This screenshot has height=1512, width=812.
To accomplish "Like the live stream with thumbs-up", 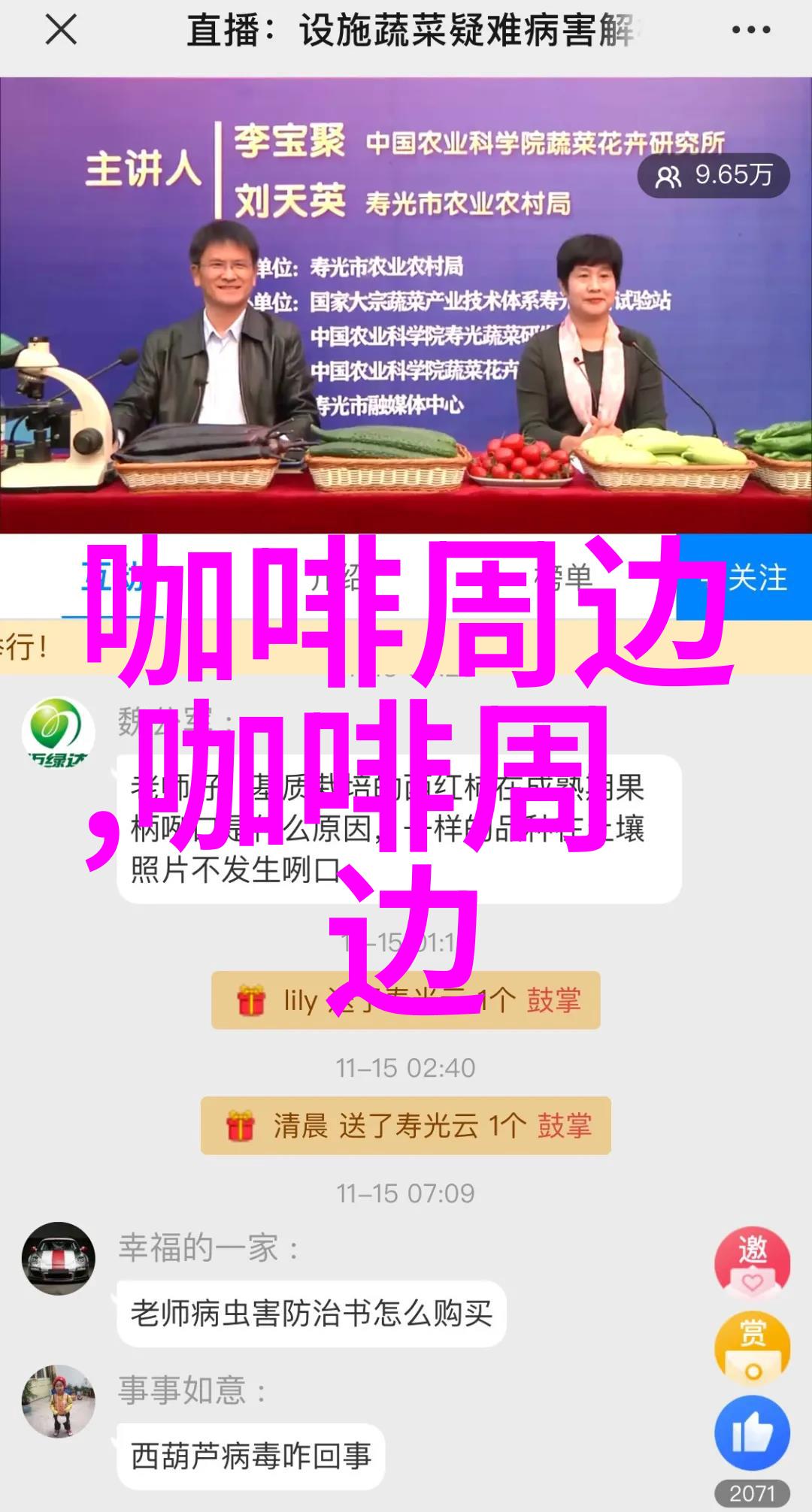I will (752, 1434).
